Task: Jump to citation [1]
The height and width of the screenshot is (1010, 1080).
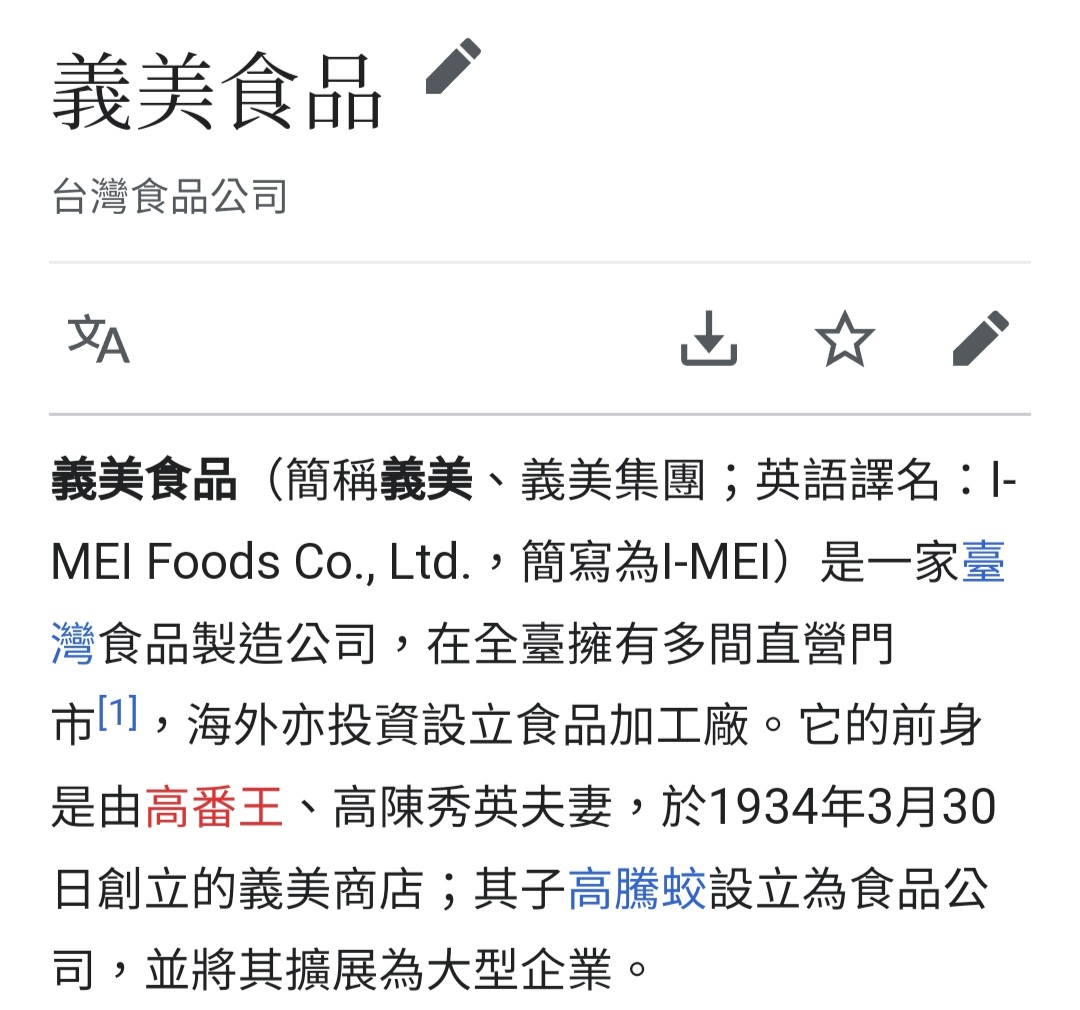Action: (117, 716)
